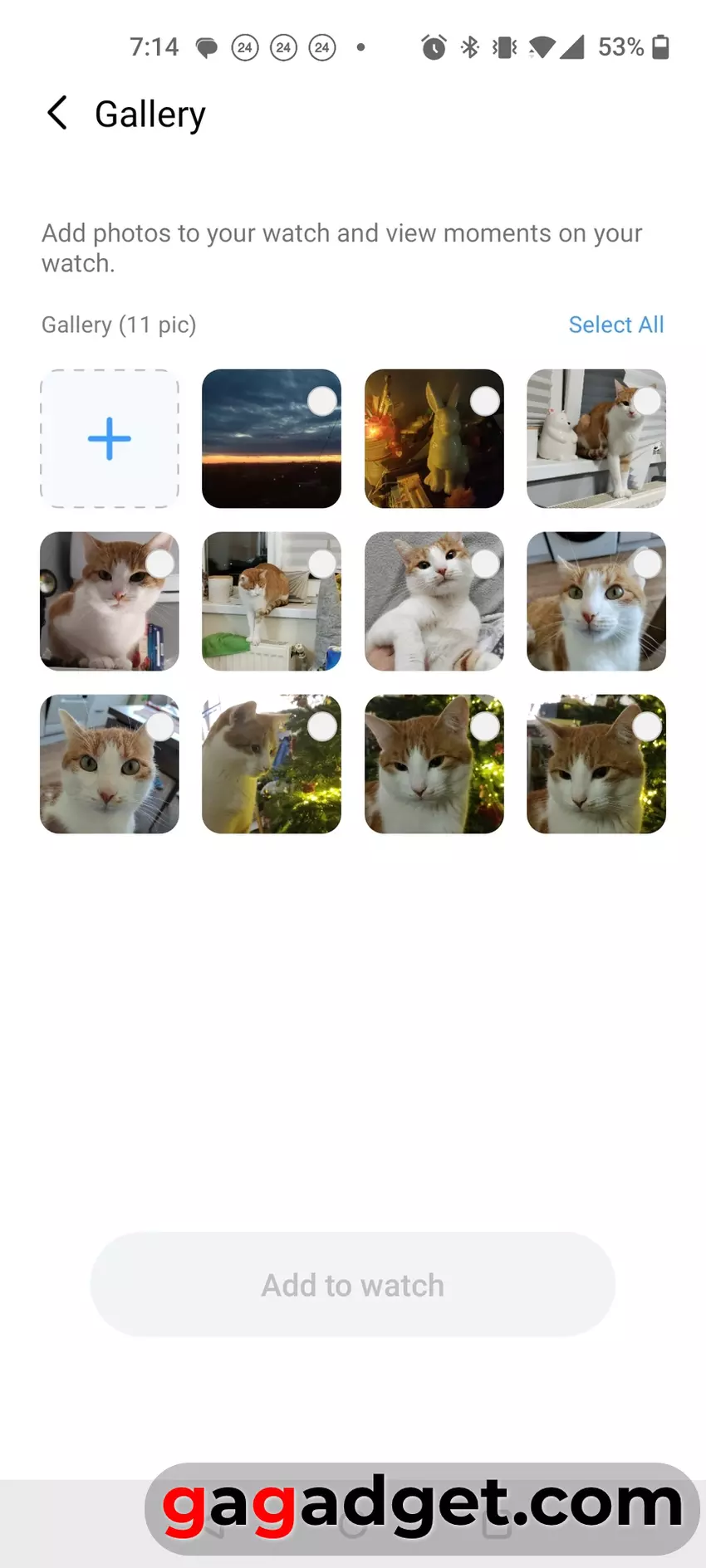Add a new photo with the plus tile
This screenshot has width=706, height=1568.
coord(110,438)
